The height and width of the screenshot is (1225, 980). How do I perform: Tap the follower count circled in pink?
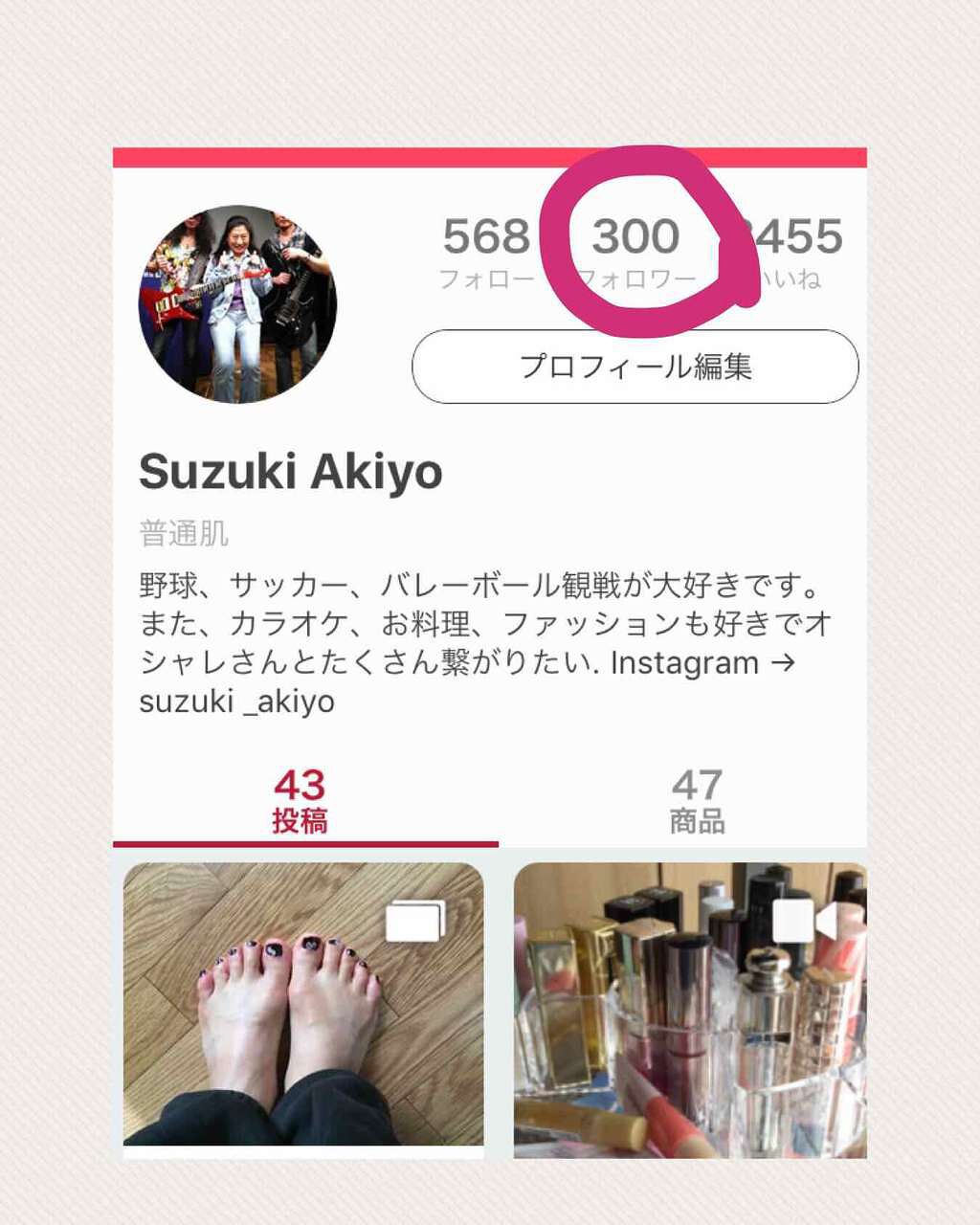(636, 236)
